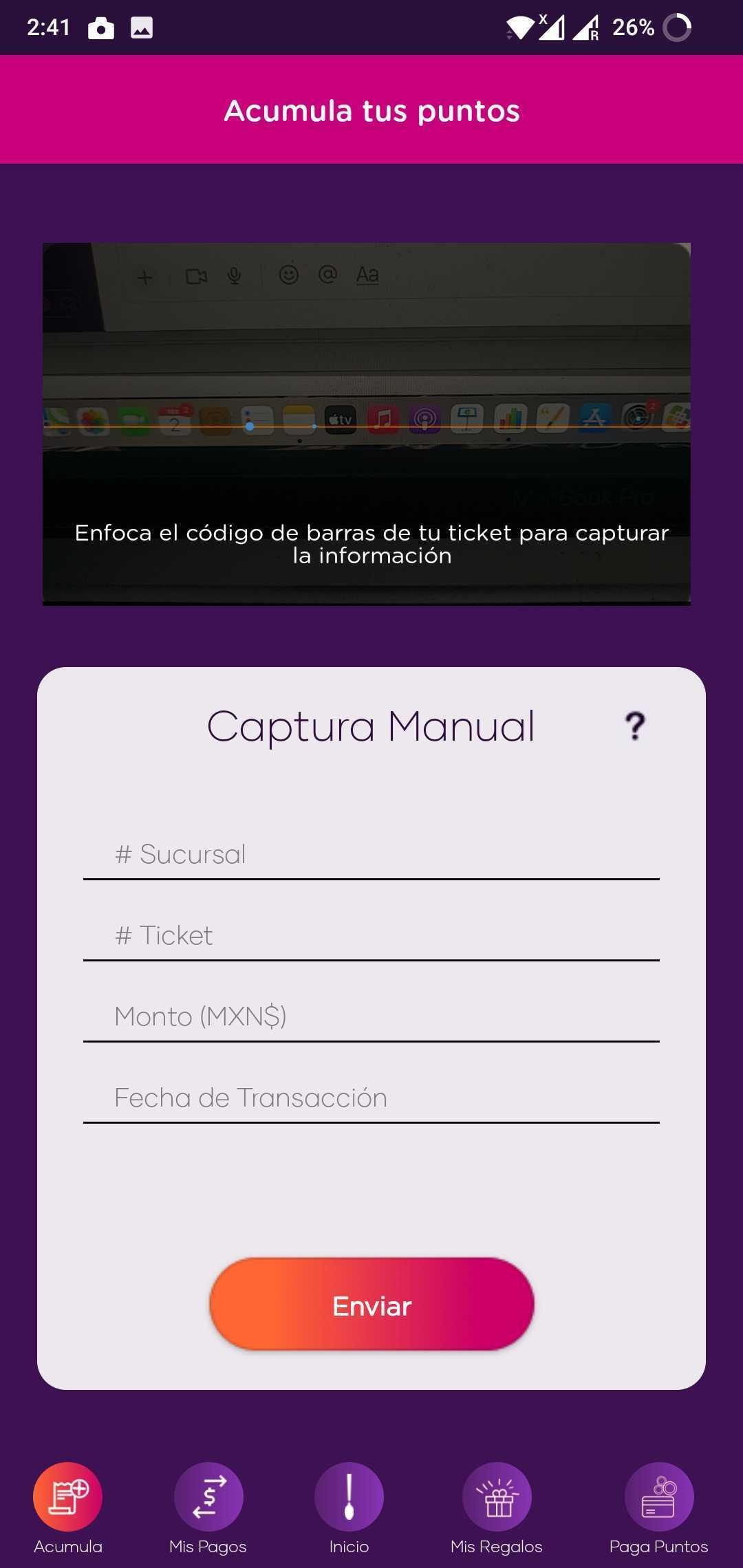
Task: View Mis Regalos tab
Action: click(496, 1507)
